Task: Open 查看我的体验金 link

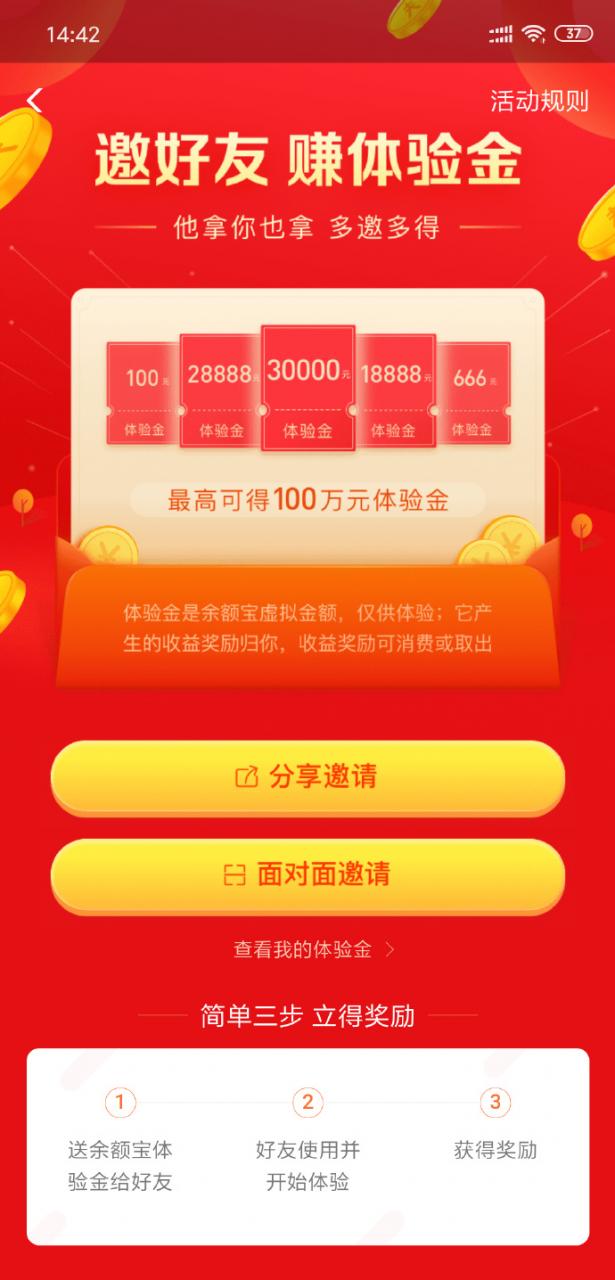Action: [313, 950]
